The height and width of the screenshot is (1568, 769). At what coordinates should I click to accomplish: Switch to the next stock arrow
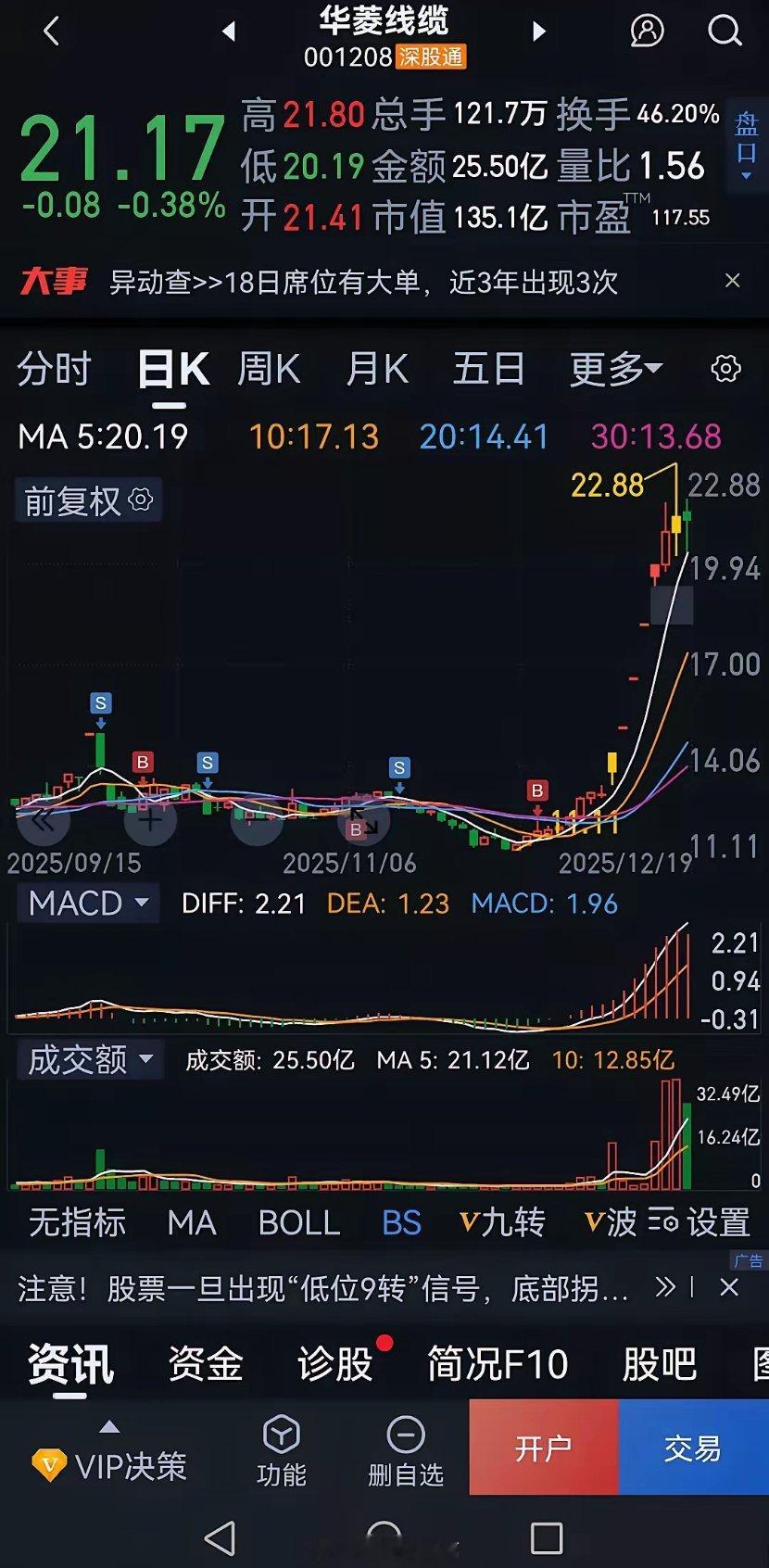pyautogui.click(x=538, y=32)
